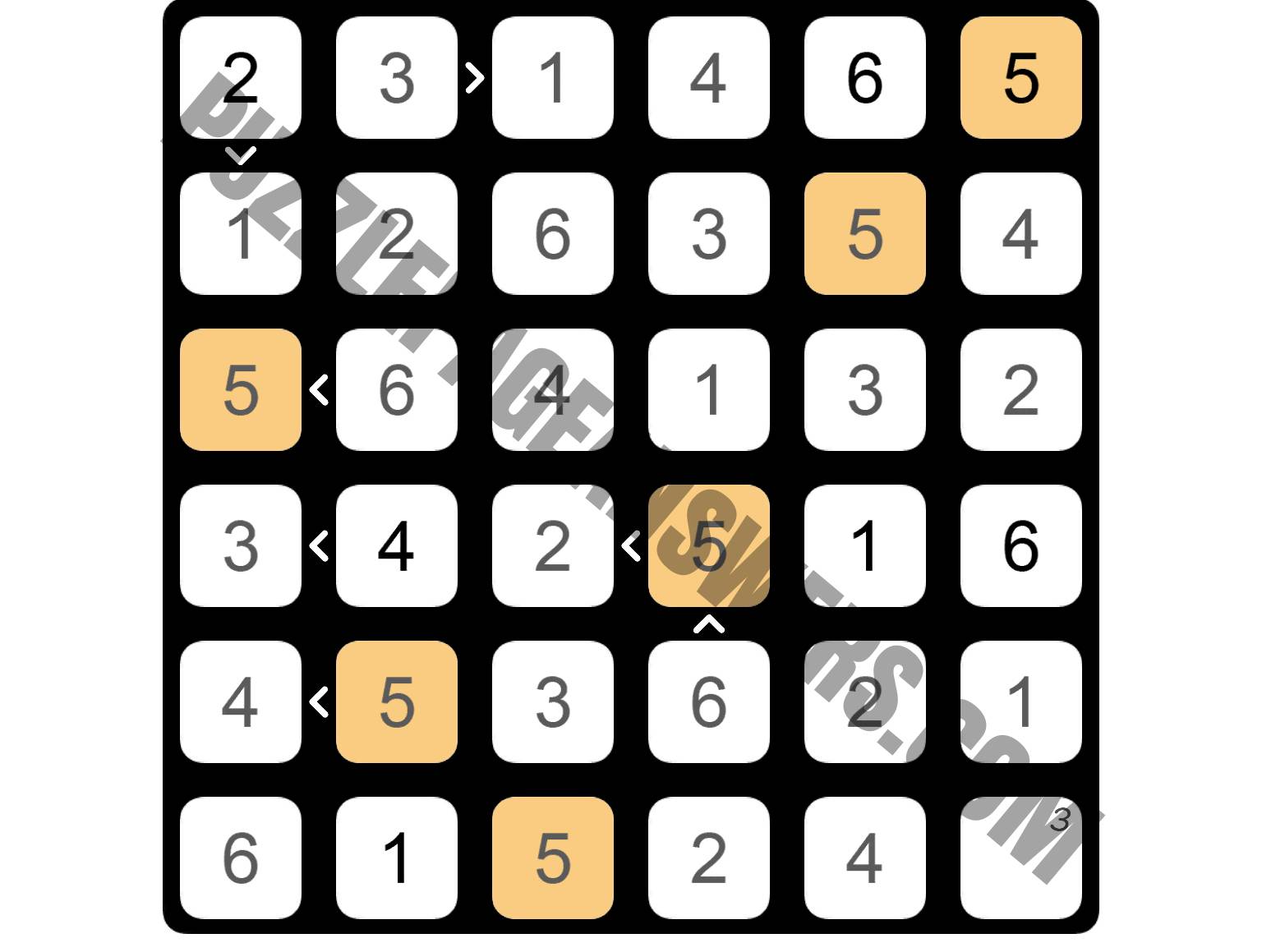Tap the highlighted 5 beside the 6 and 4
This screenshot has width=1262, height=952.
1020,77
